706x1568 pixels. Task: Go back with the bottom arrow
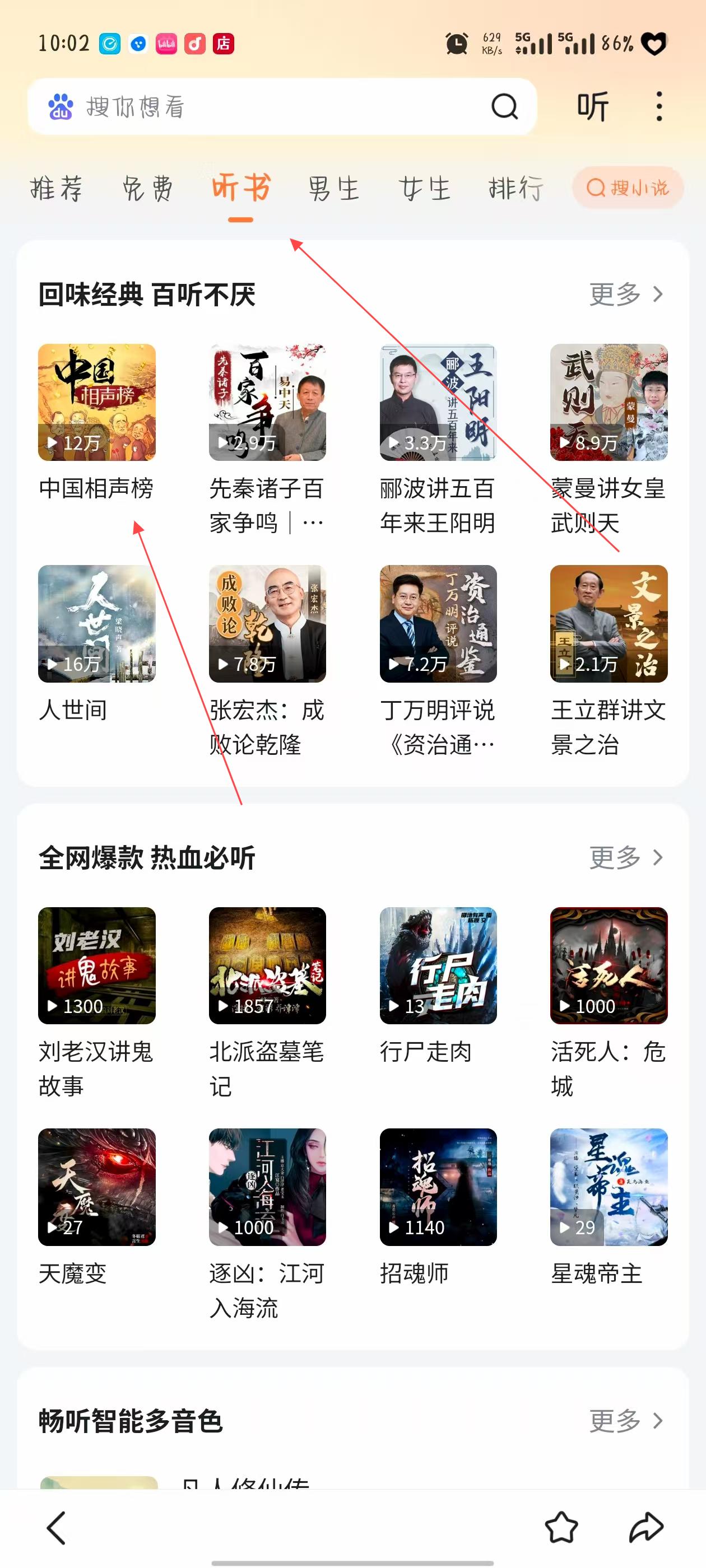pos(56,1528)
